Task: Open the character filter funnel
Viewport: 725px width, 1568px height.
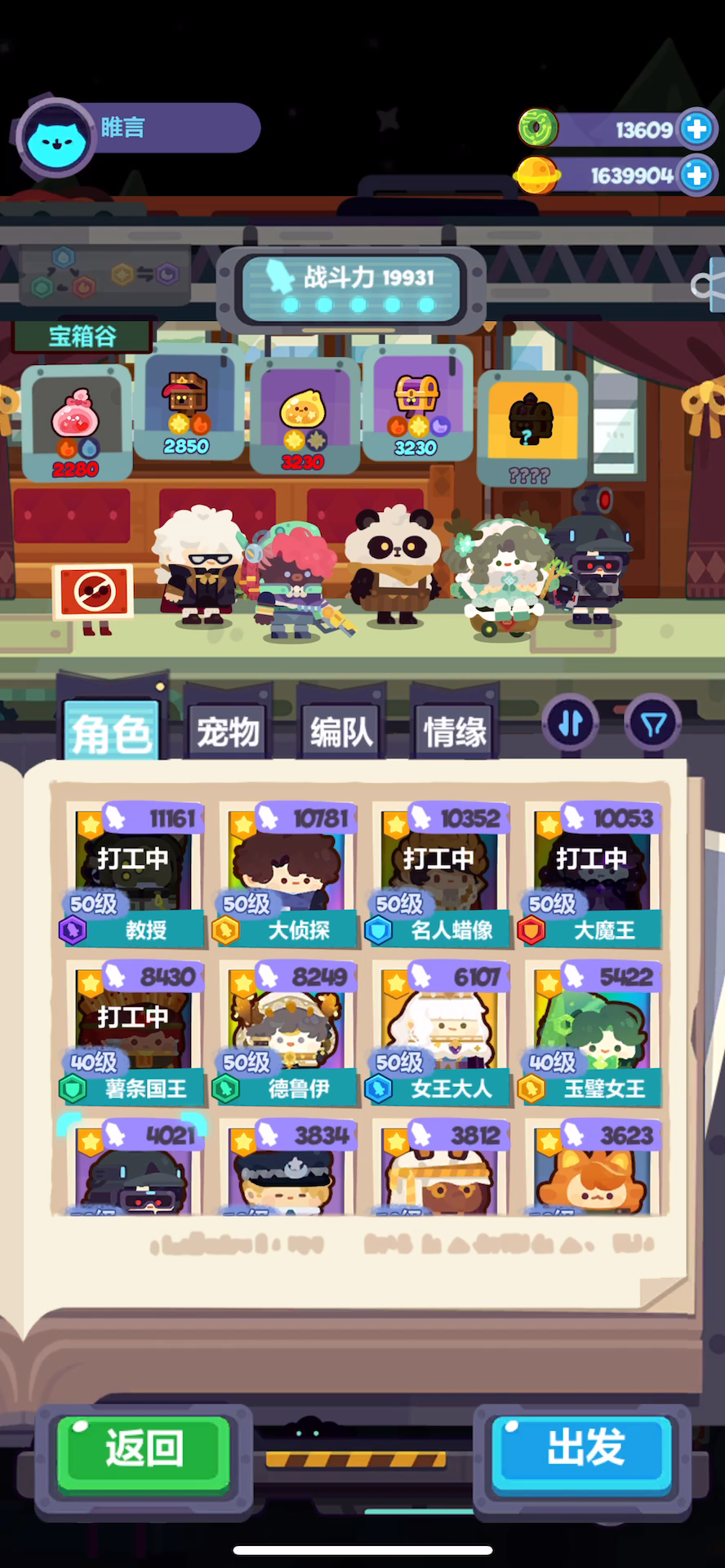Action: point(653,723)
